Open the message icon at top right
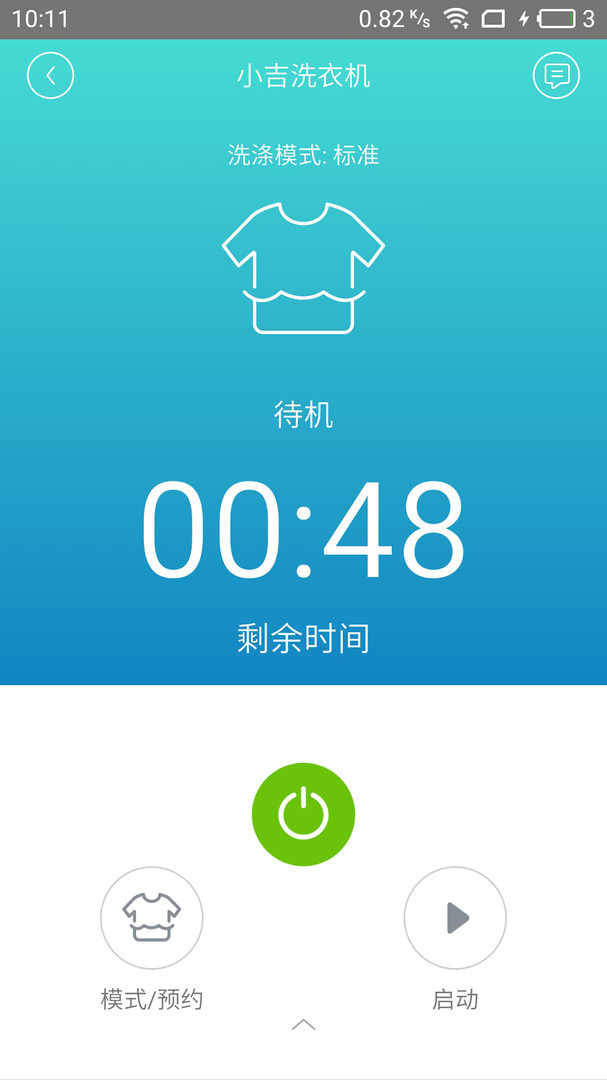 click(556, 75)
